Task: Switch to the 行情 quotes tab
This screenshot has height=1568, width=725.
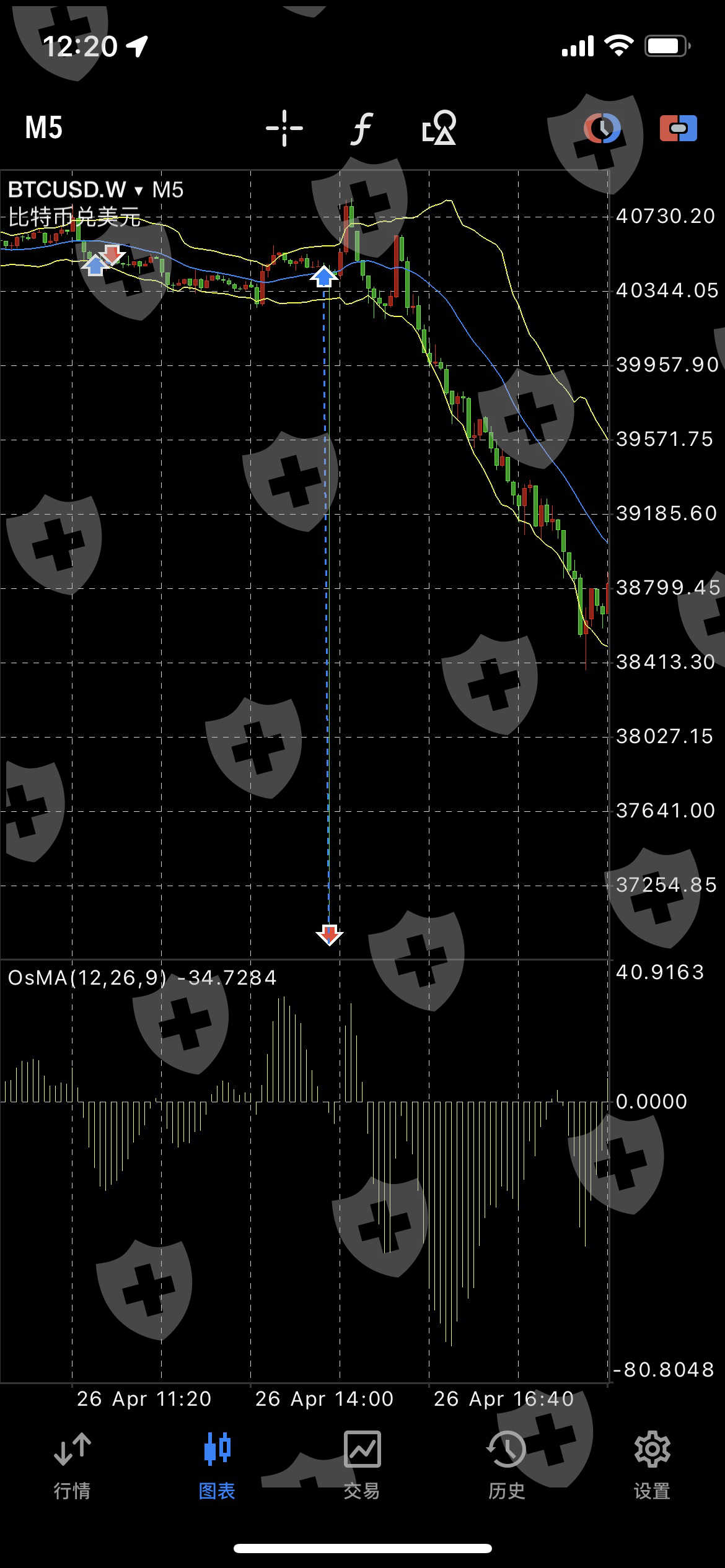Action: [x=72, y=1464]
